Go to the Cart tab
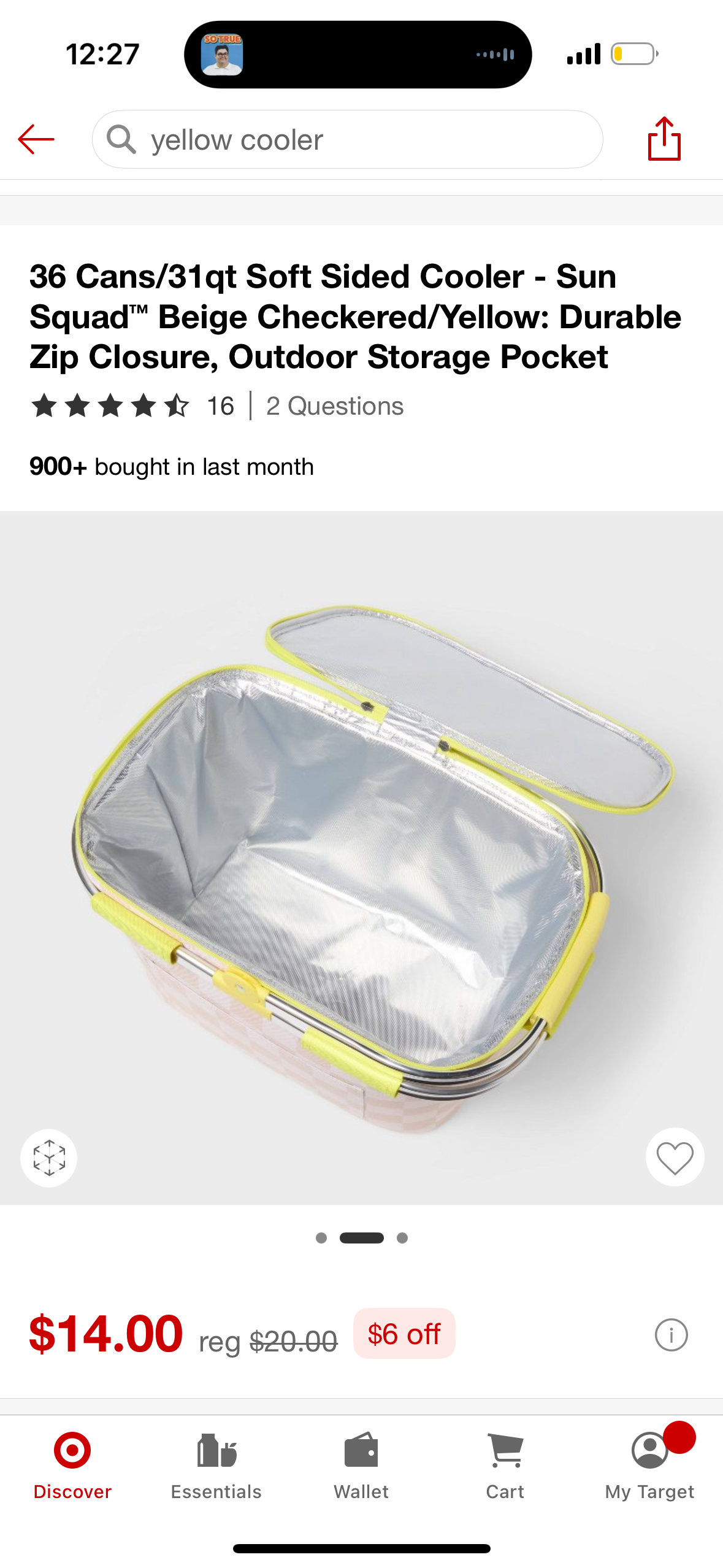Viewport: 723px width, 1568px height. [505, 1466]
